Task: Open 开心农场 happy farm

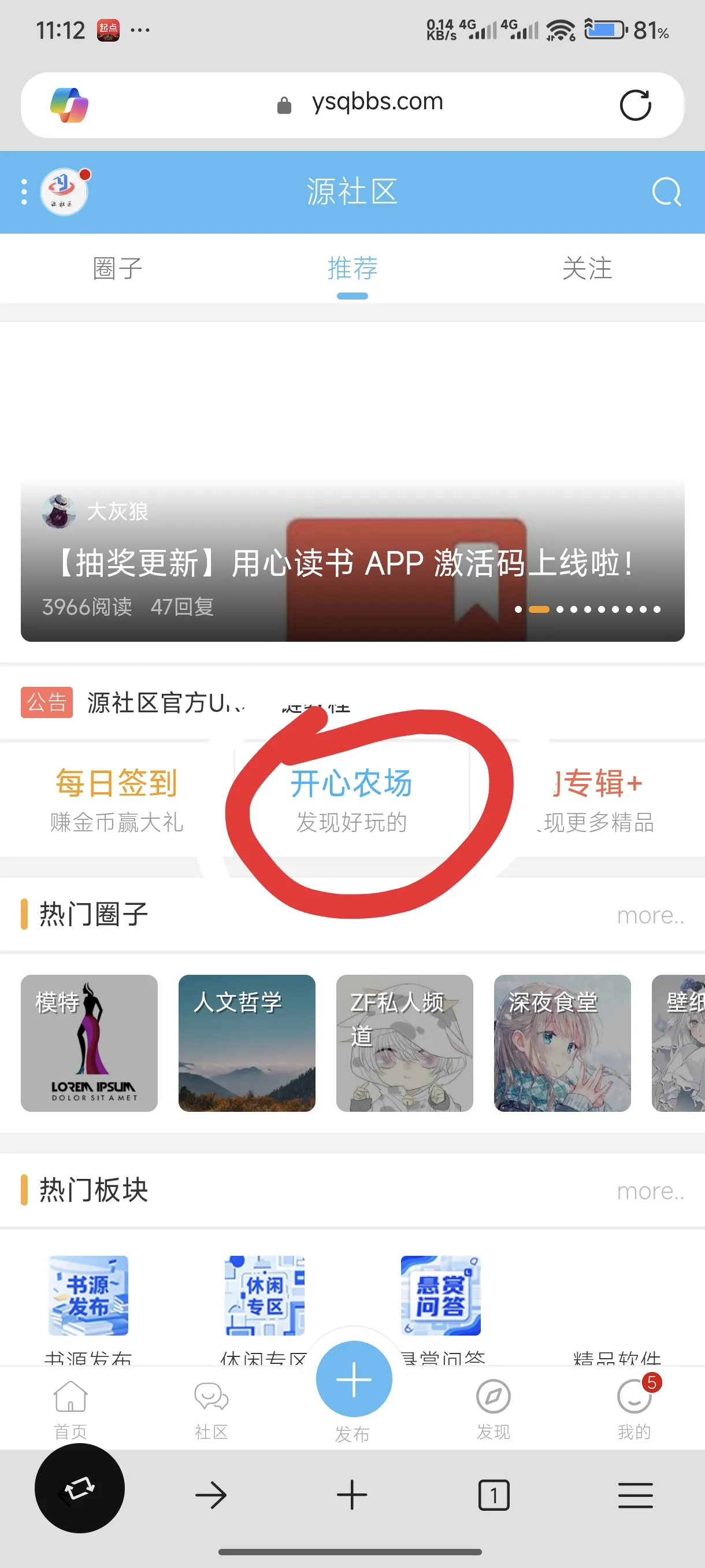Action: click(x=351, y=798)
